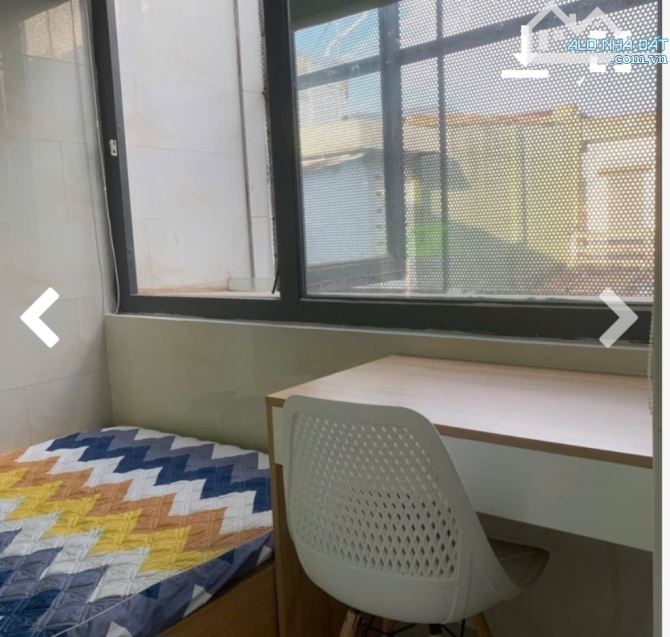
Task: Go to the previous photo
Action: (40, 317)
